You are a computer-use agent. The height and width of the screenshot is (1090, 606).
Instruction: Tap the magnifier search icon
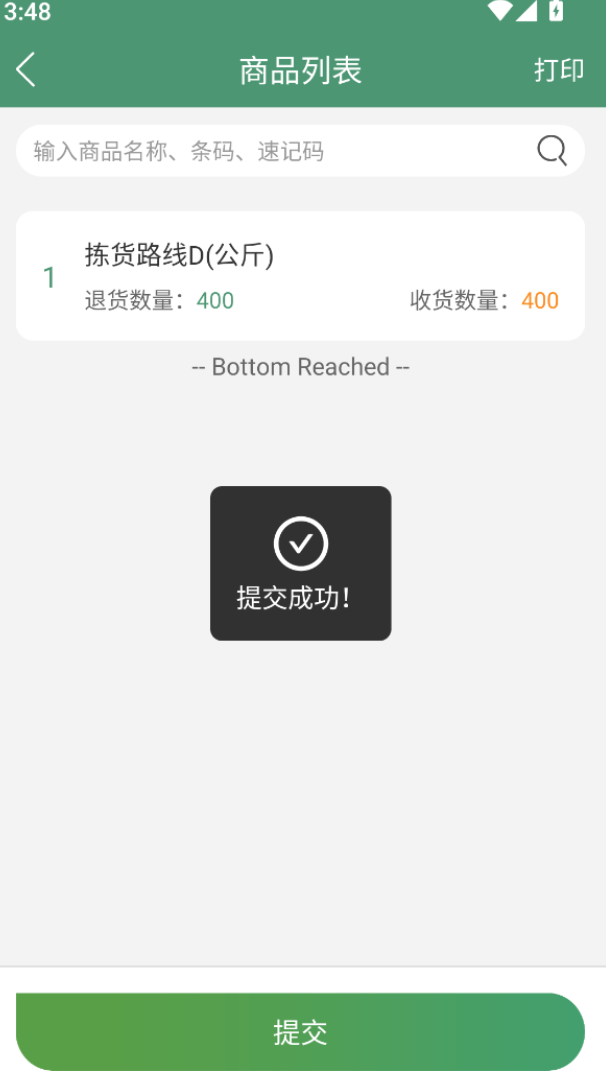tap(552, 150)
